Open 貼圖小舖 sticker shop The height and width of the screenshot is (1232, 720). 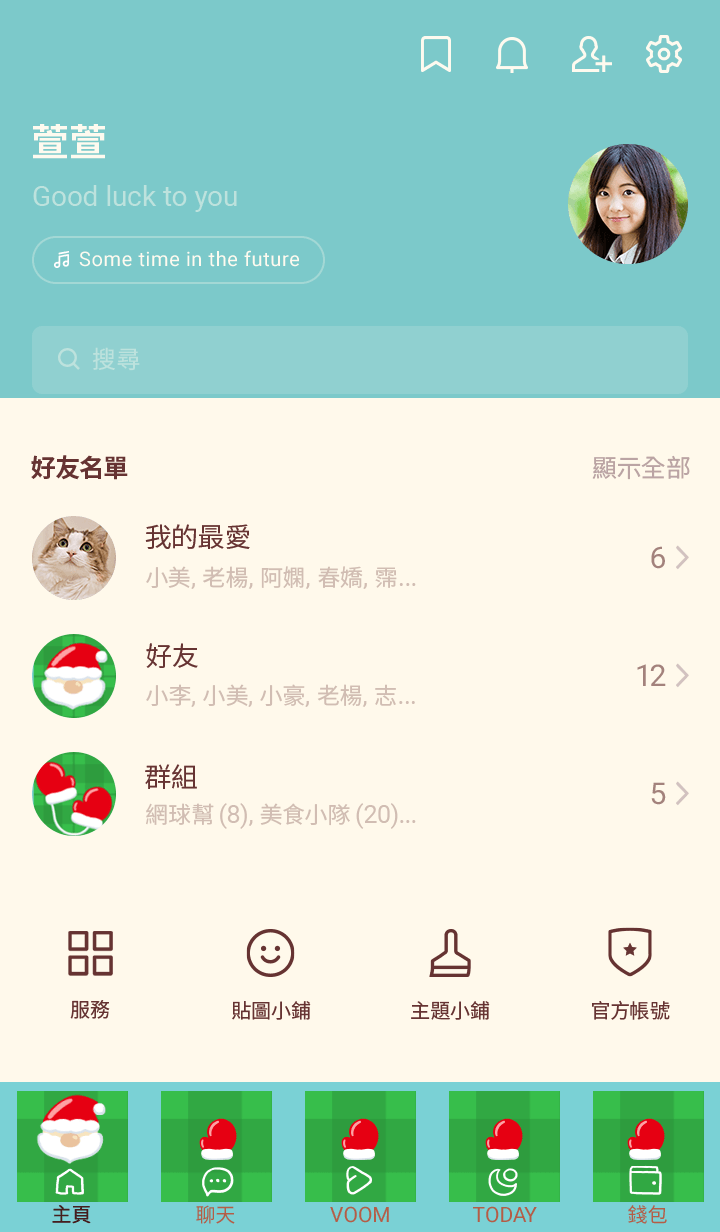271,972
